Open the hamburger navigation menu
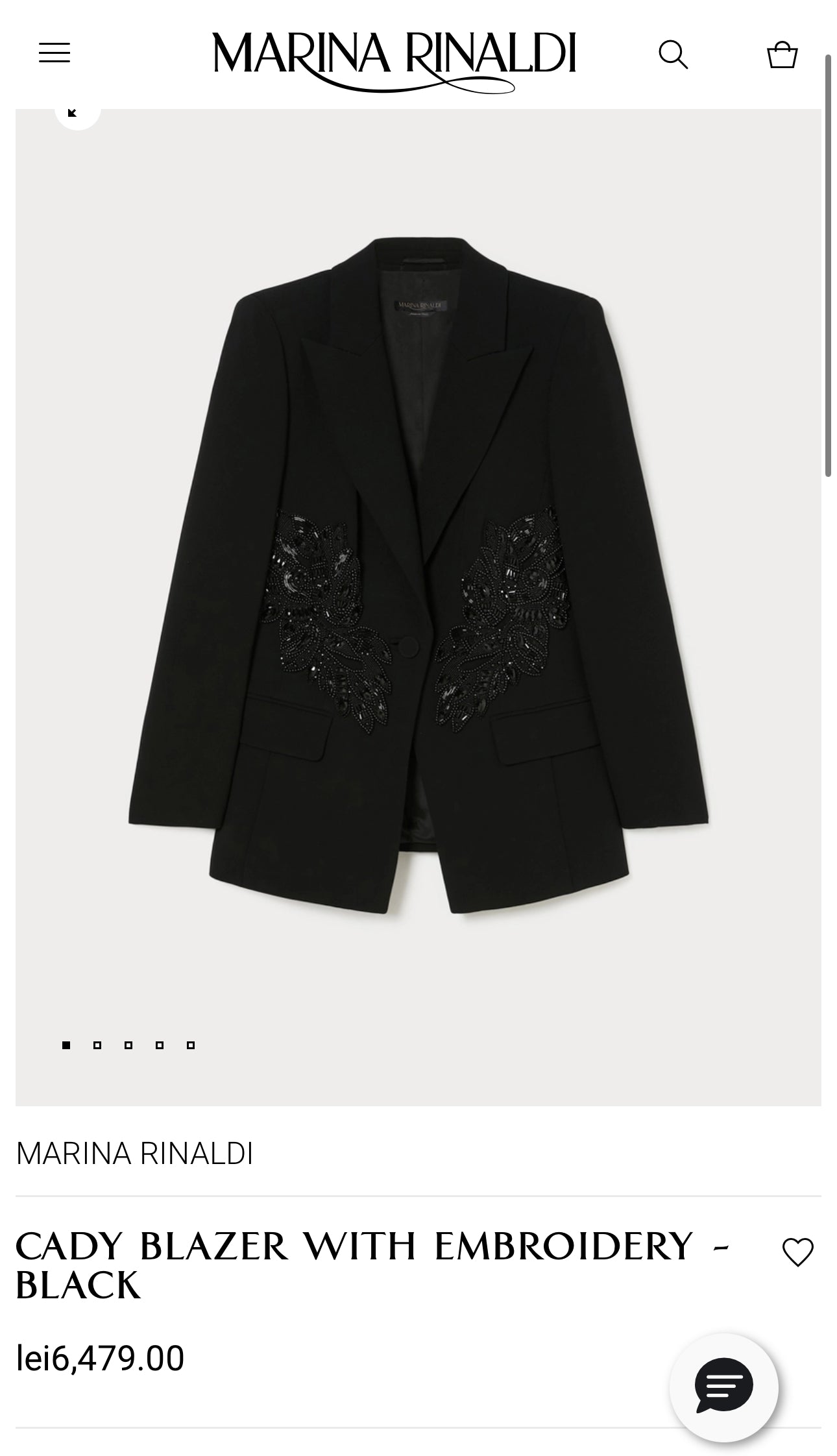 pos(55,53)
